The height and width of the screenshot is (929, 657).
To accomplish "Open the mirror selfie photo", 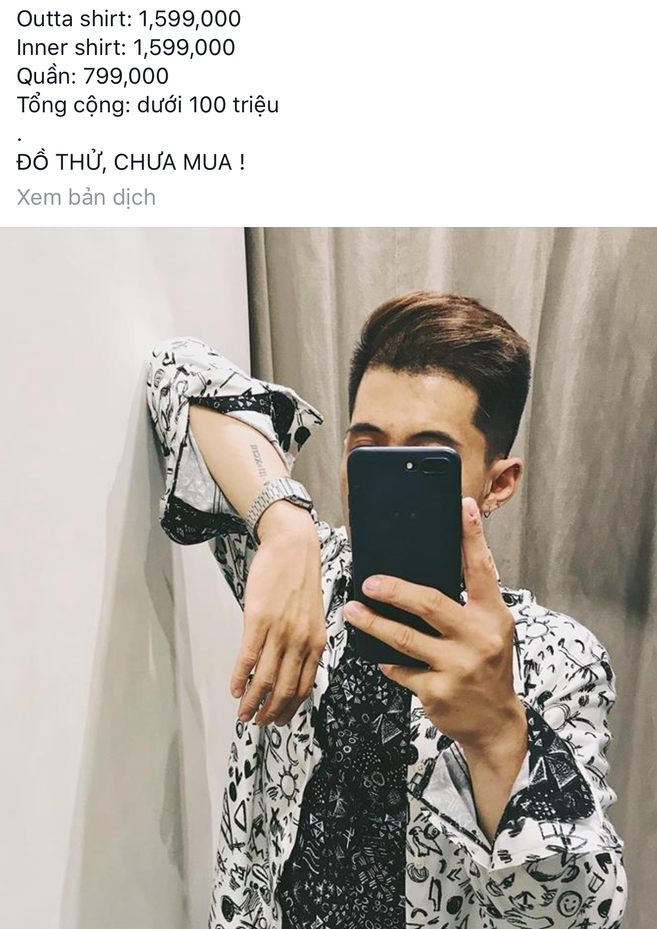I will tap(328, 577).
